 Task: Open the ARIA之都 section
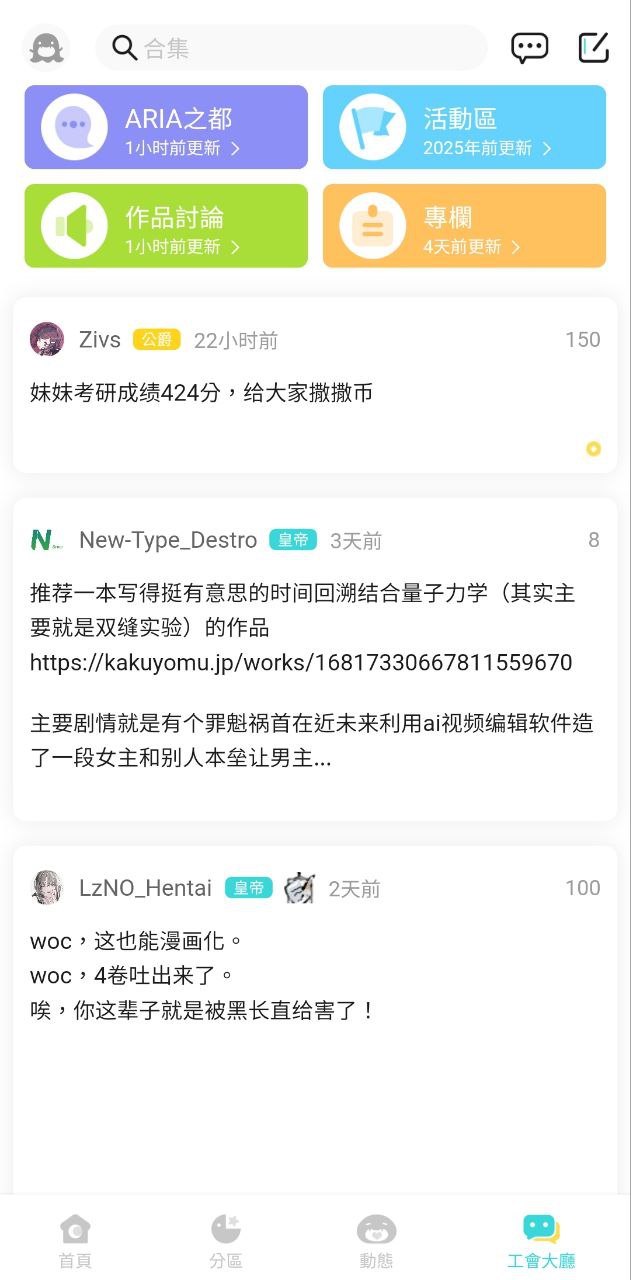coord(166,128)
